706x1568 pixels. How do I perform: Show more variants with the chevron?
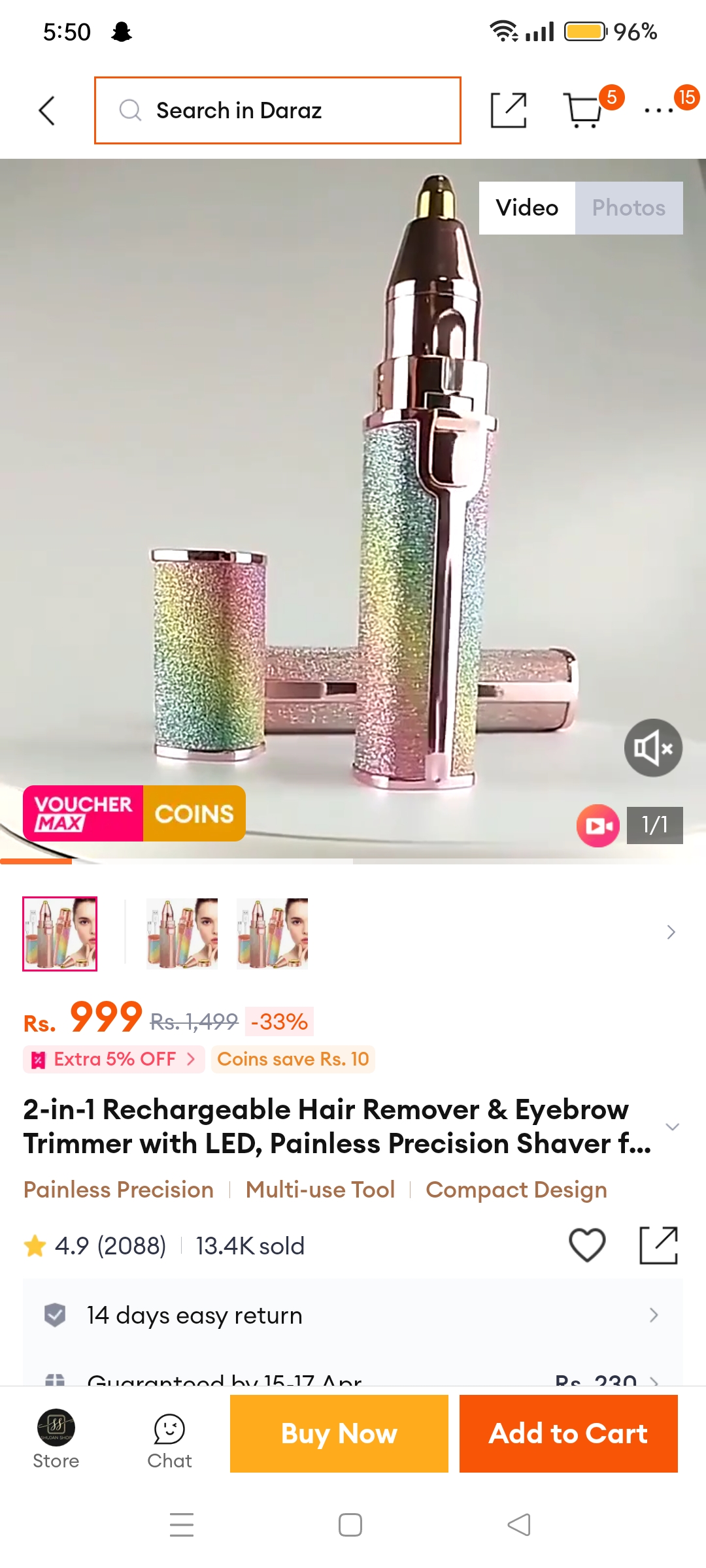(x=671, y=932)
